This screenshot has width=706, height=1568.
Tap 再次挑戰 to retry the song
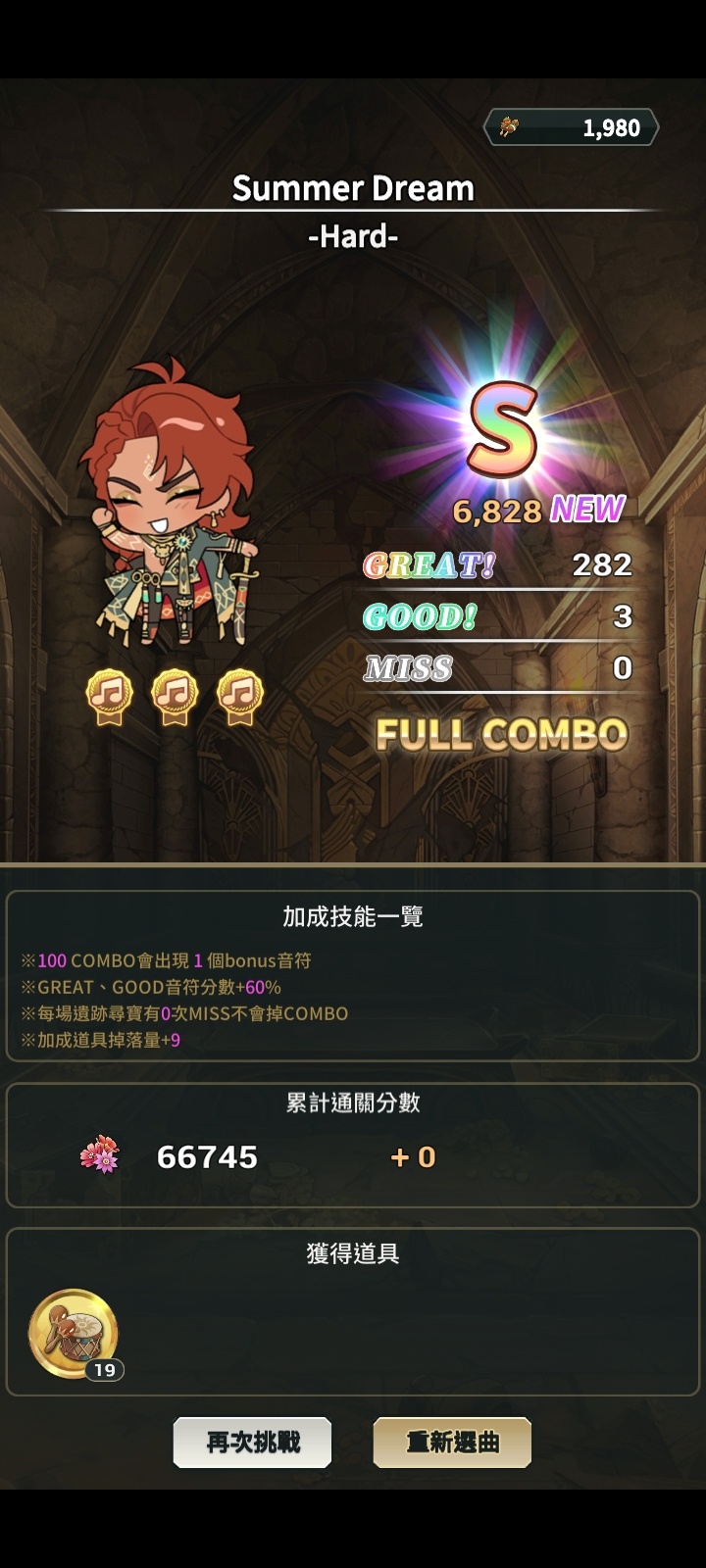coord(252,1442)
